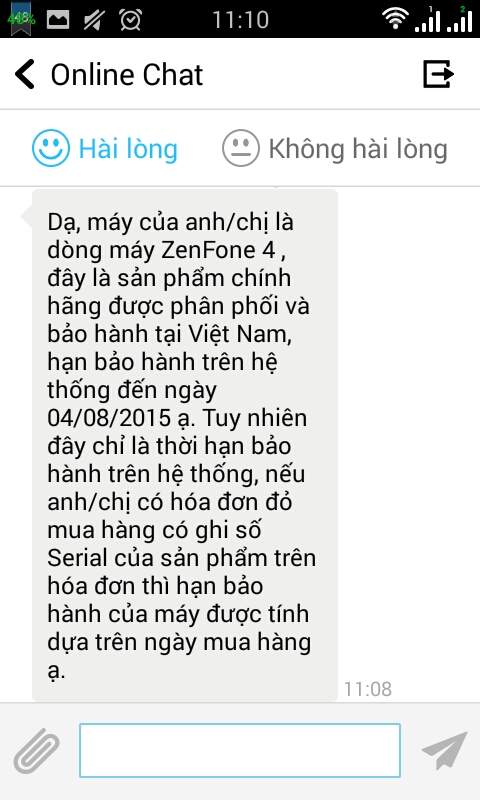The image size is (480, 800).
Task: Focus the message input field
Action: pos(240,750)
